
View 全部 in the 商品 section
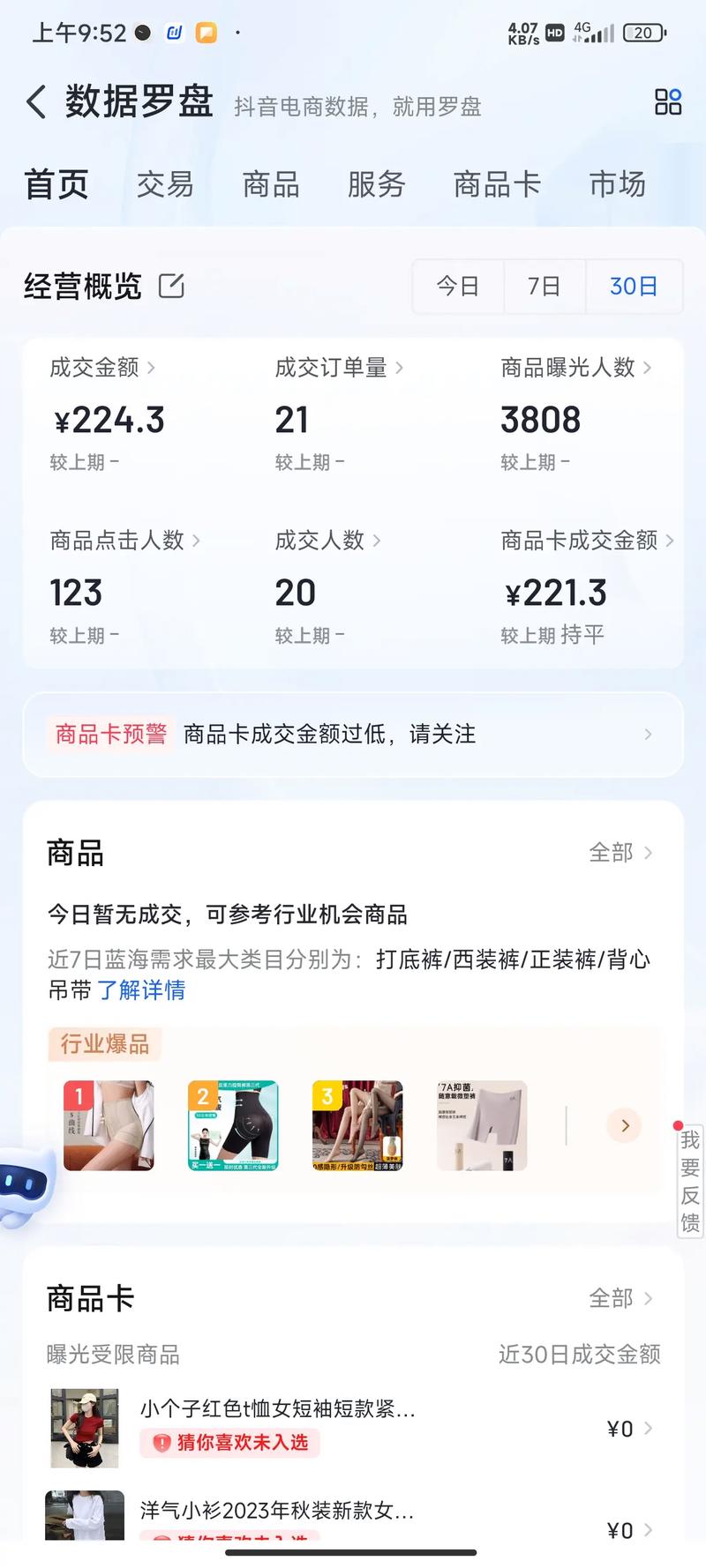coord(620,853)
